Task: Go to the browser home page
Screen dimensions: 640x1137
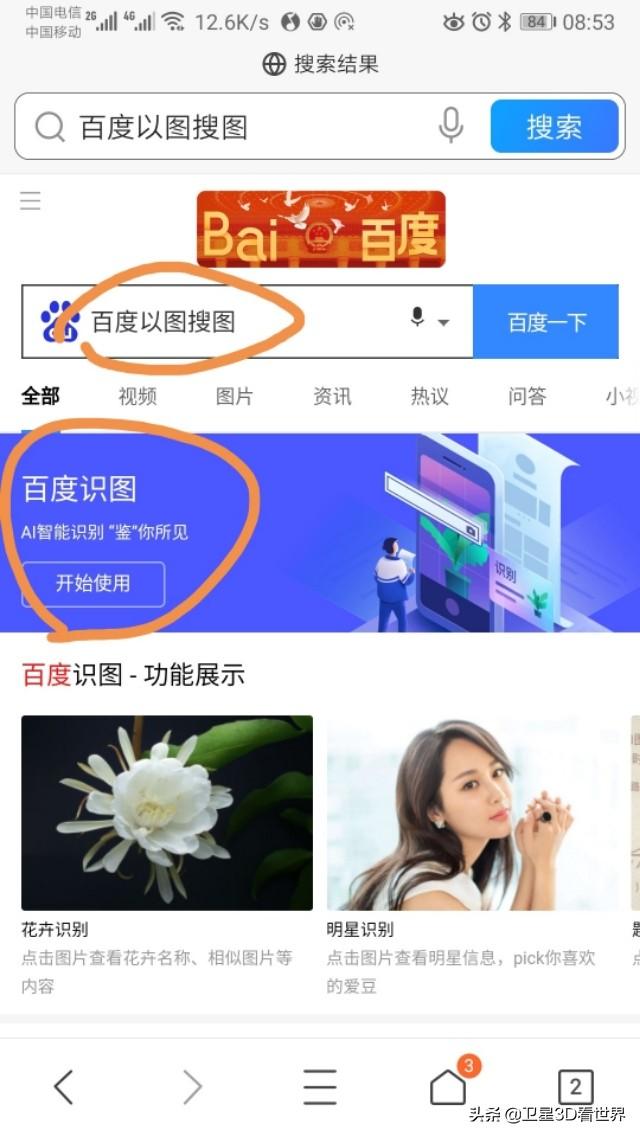Action: 448,1086
